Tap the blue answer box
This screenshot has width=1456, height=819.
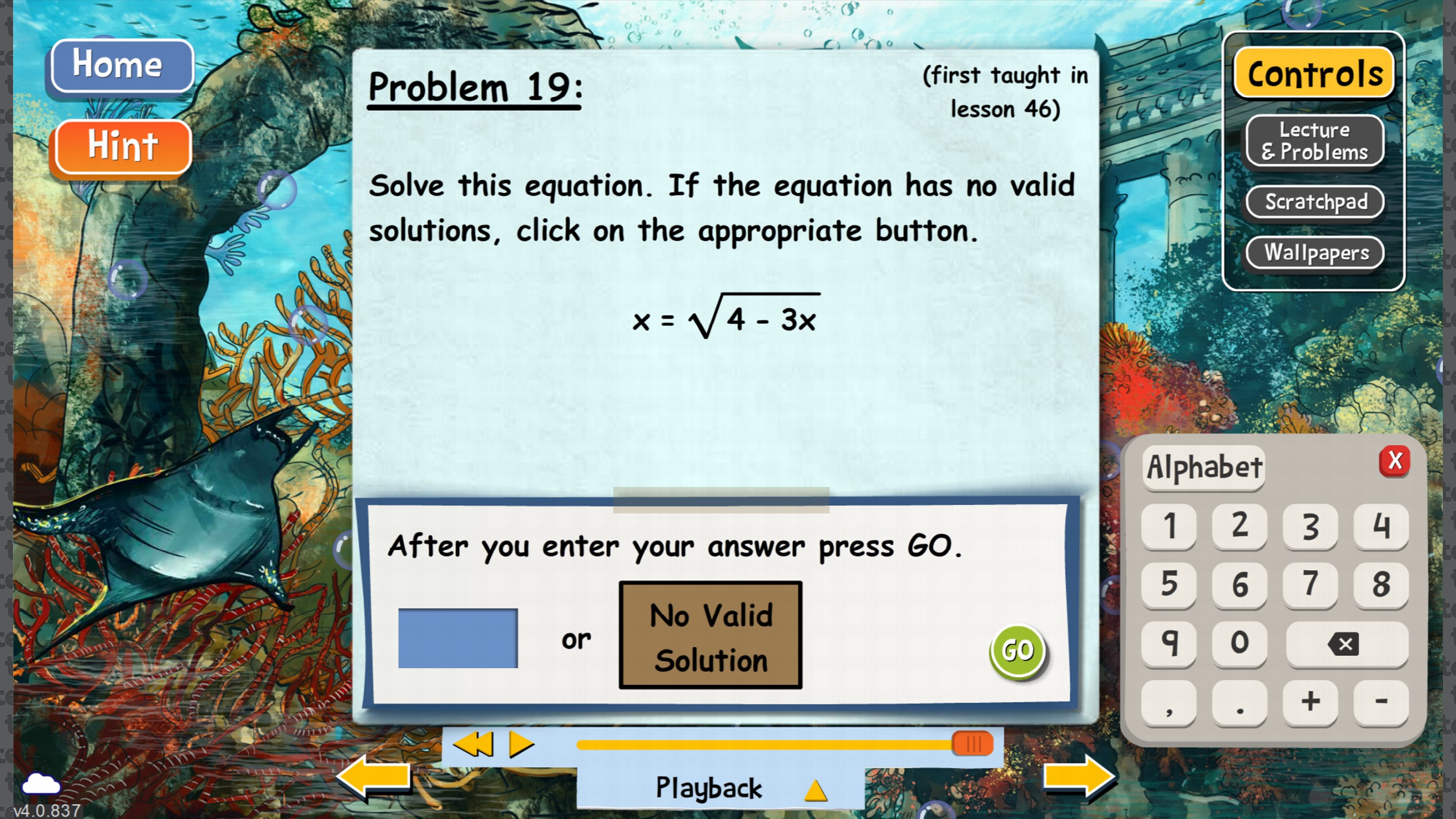tap(457, 638)
